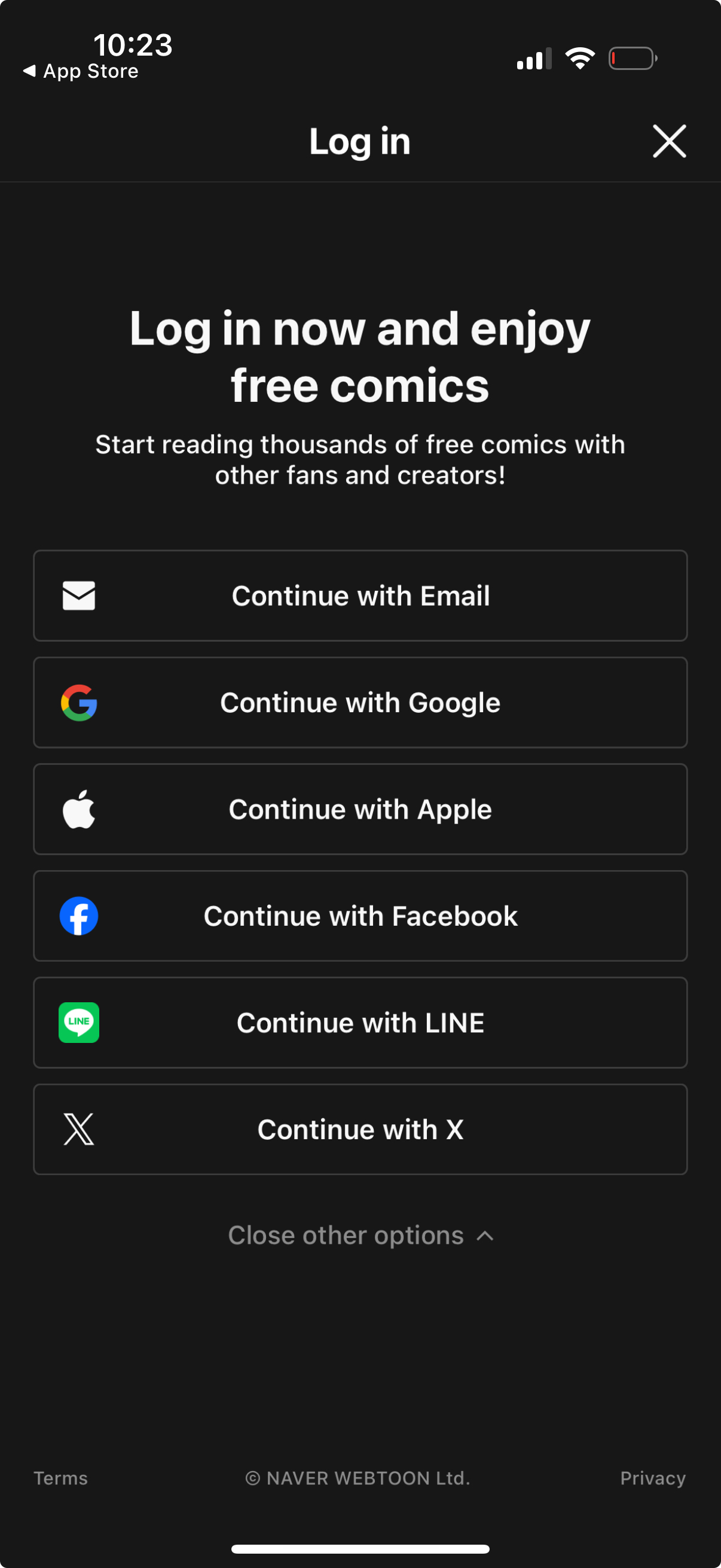Choose Continue with Apple

[x=360, y=809]
